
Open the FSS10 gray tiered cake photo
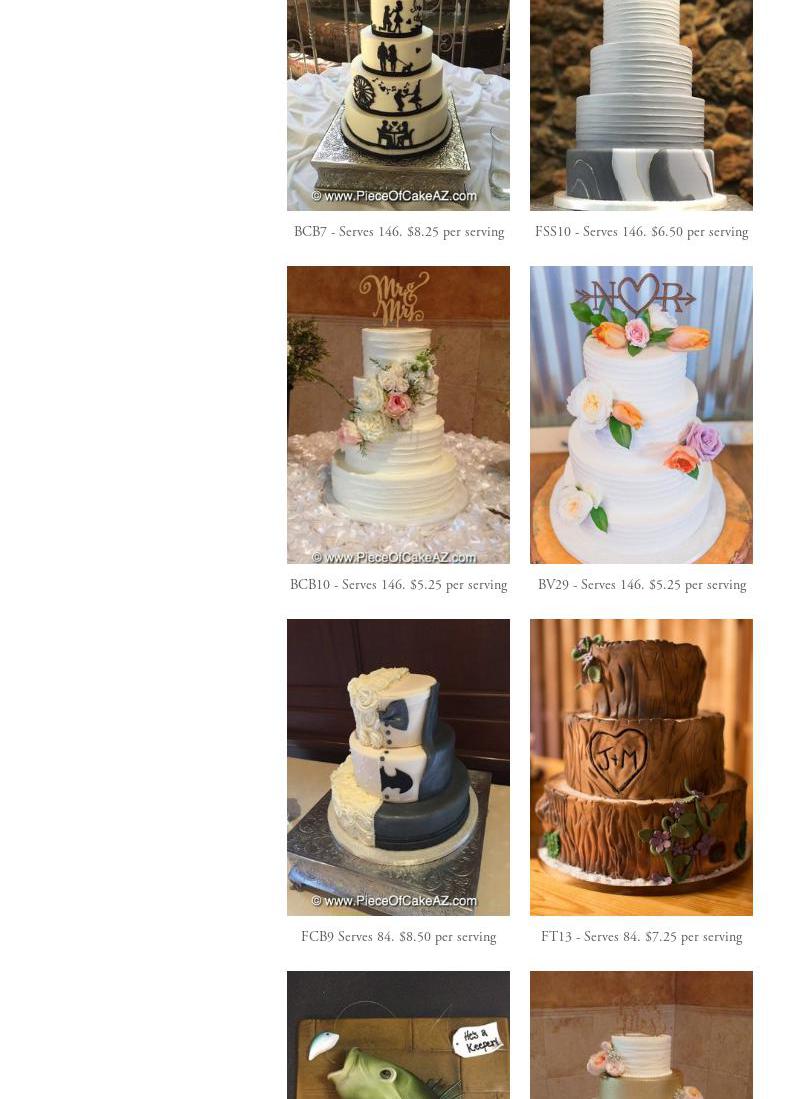point(641,104)
